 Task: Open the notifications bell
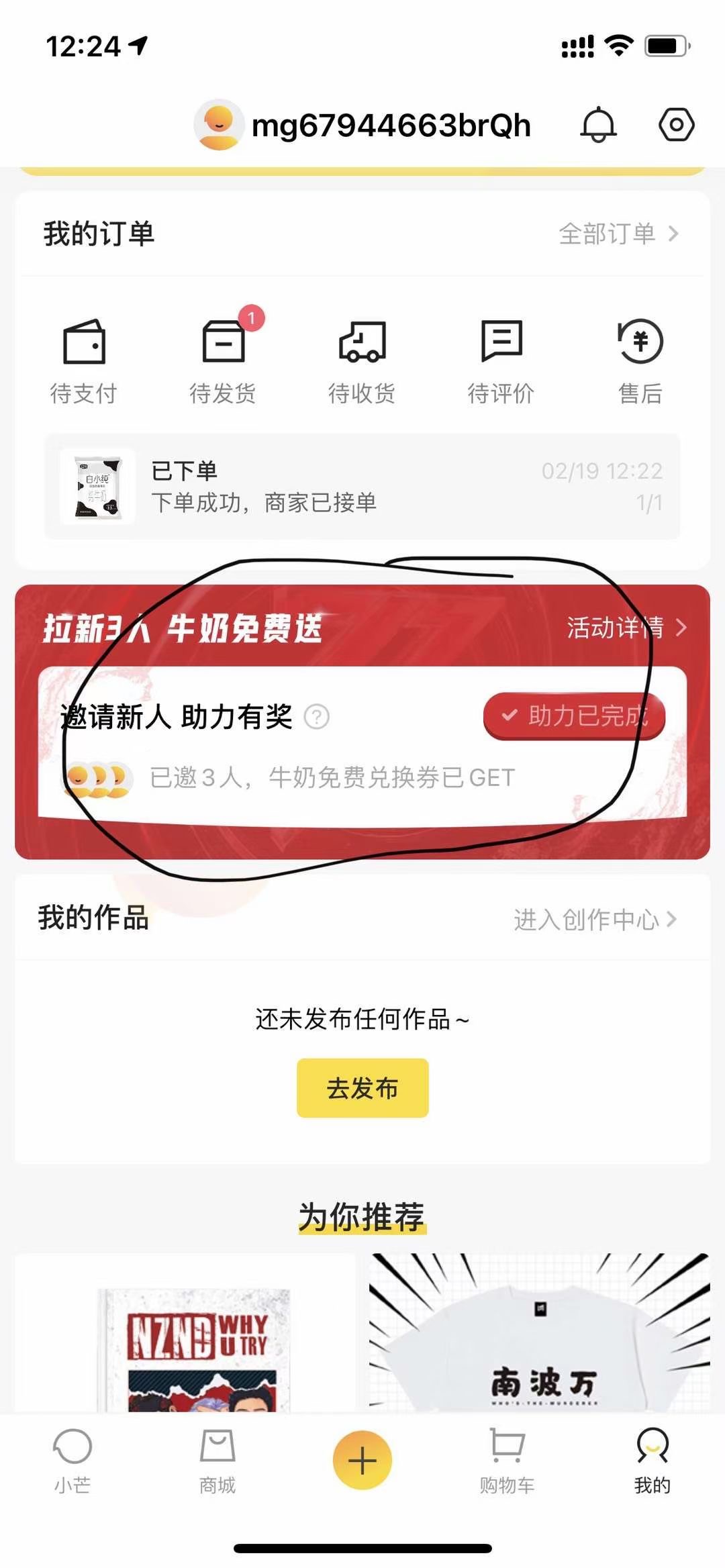[x=597, y=125]
